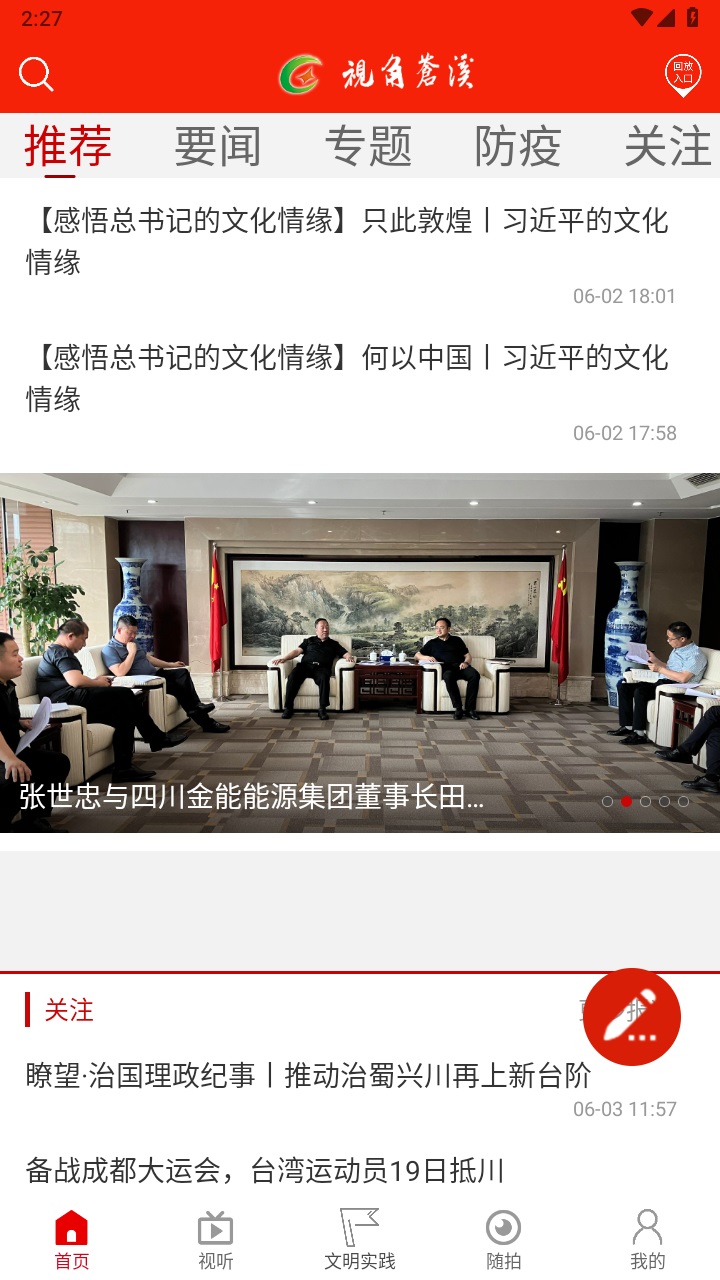Open the article 只此敦煌 | 习近平的文化情缘
Image resolution: width=720 pixels, height=1280 pixels.
coord(347,241)
